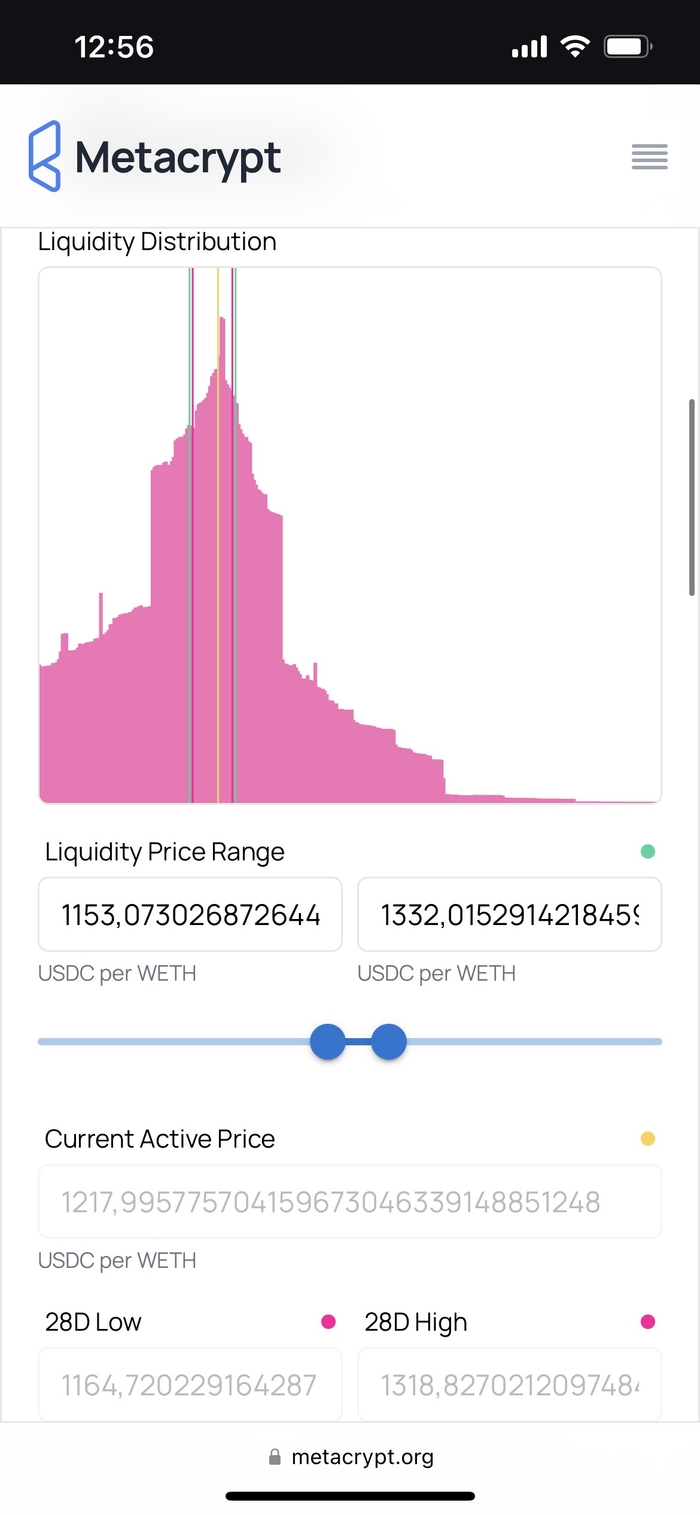
Task: Tap the right handle of price range slider
Action: tap(389, 1042)
